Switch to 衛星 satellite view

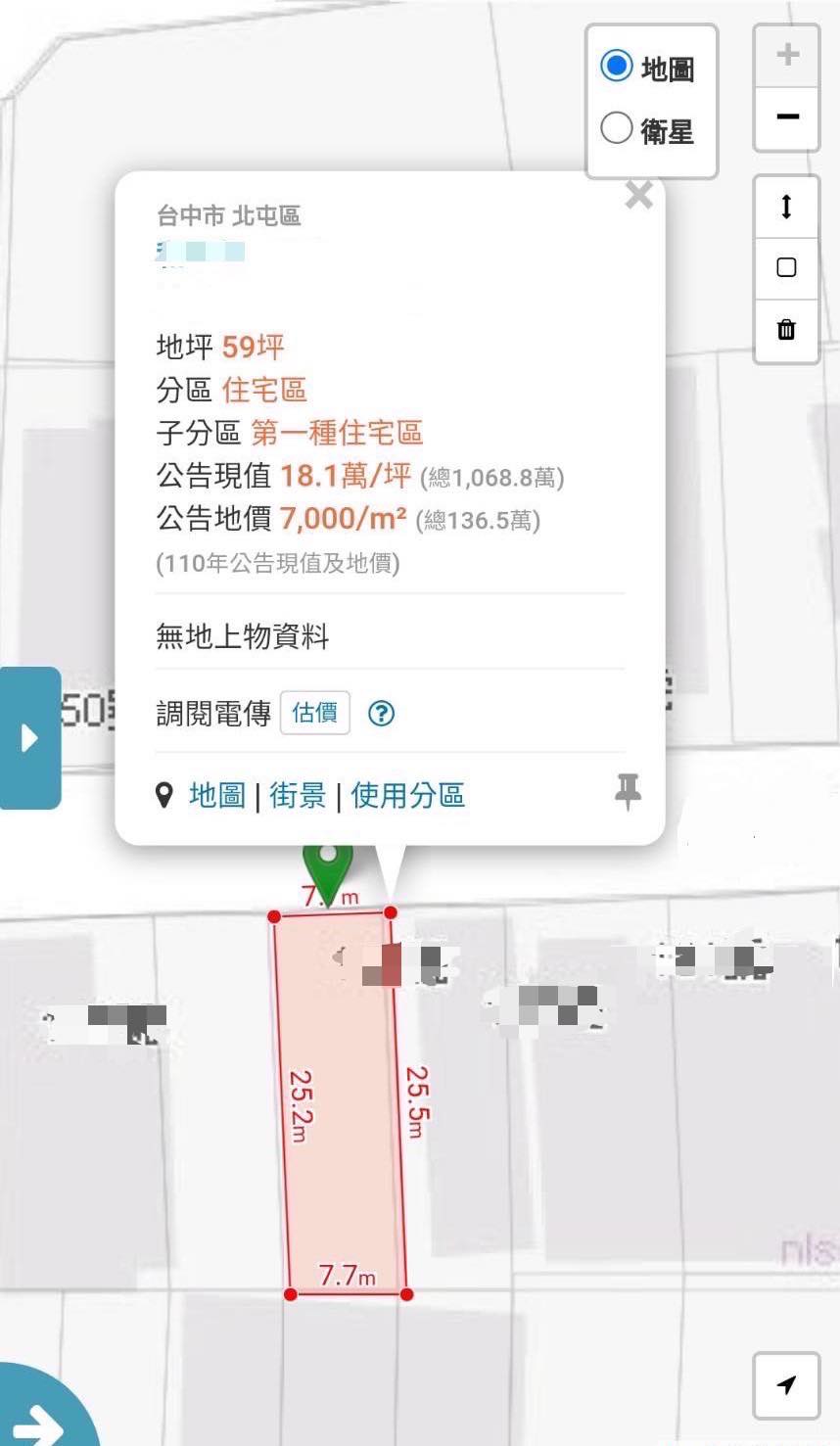(617, 128)
